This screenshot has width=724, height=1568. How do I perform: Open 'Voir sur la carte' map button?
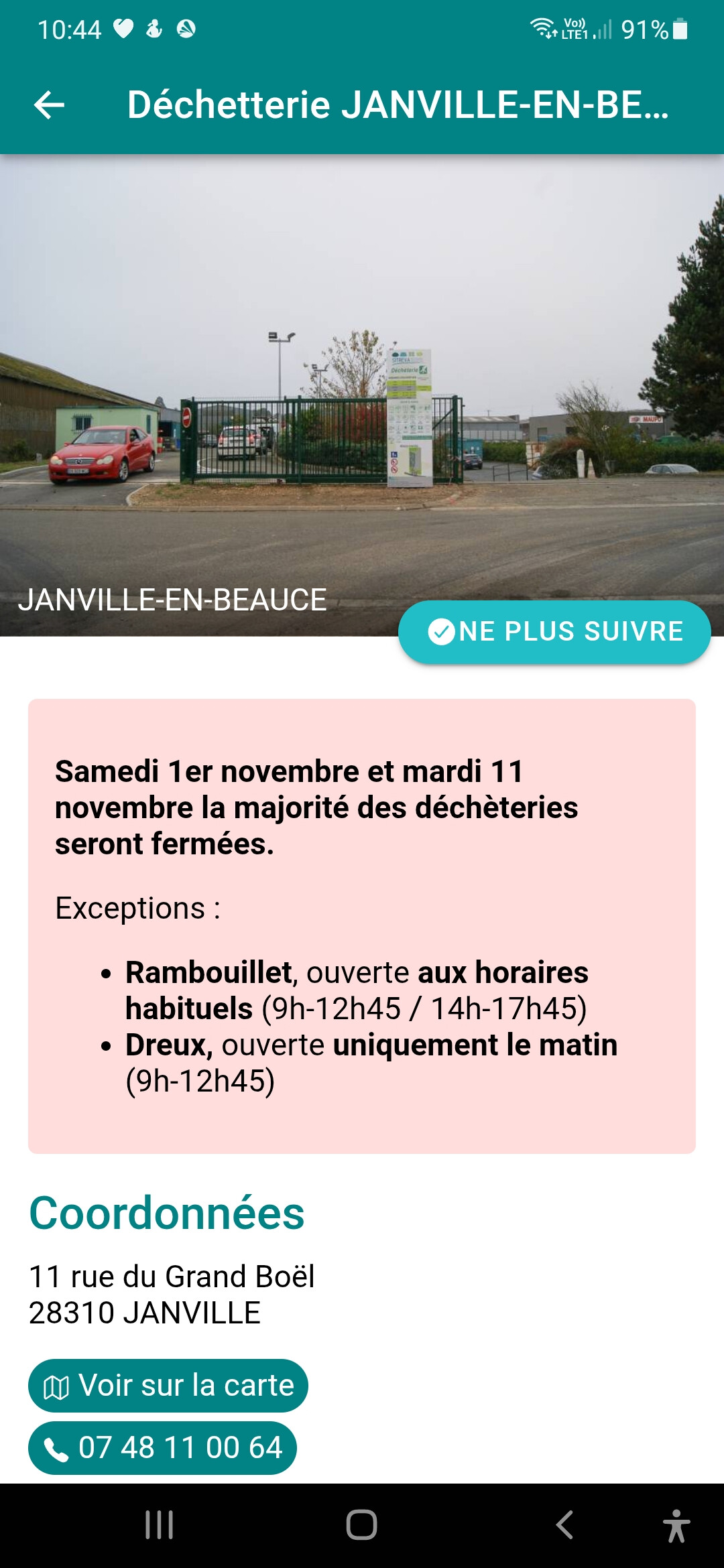pyautogui.click(x=168, y=1385)
